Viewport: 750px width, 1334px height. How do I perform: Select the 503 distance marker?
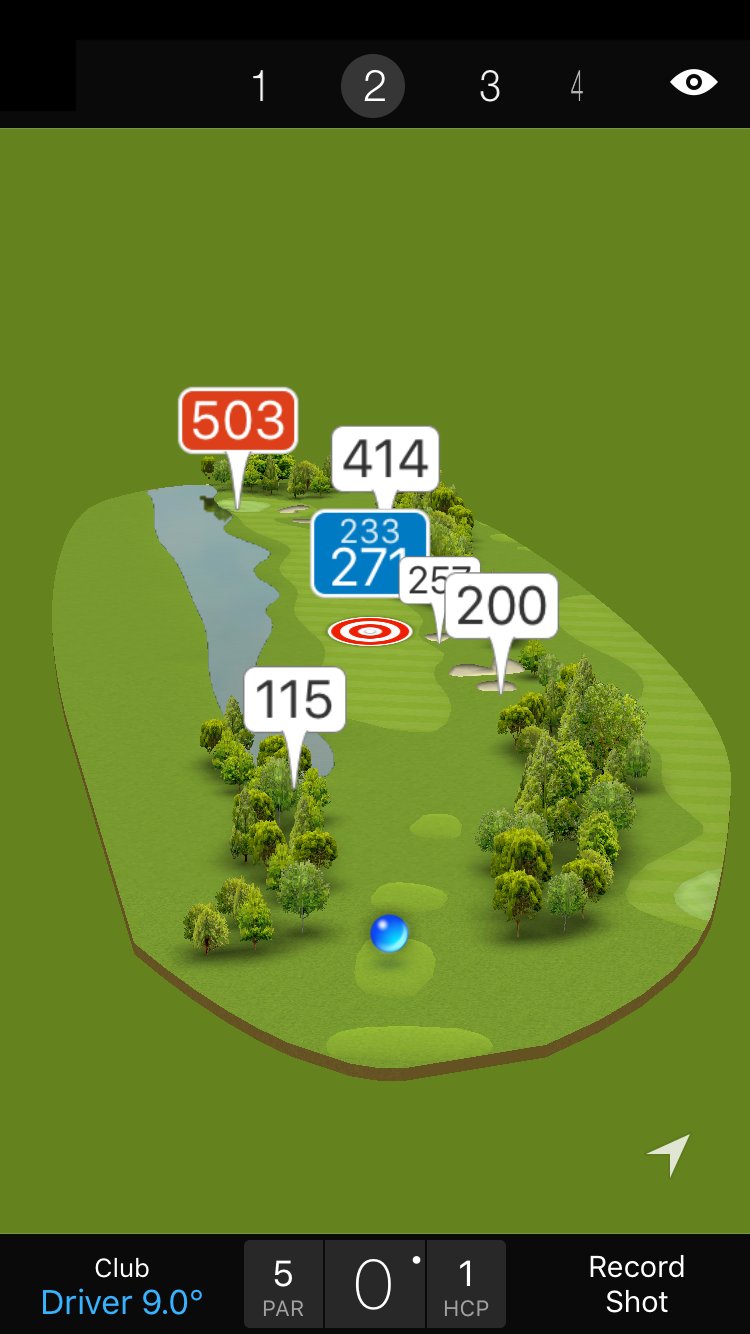(238, 420)
